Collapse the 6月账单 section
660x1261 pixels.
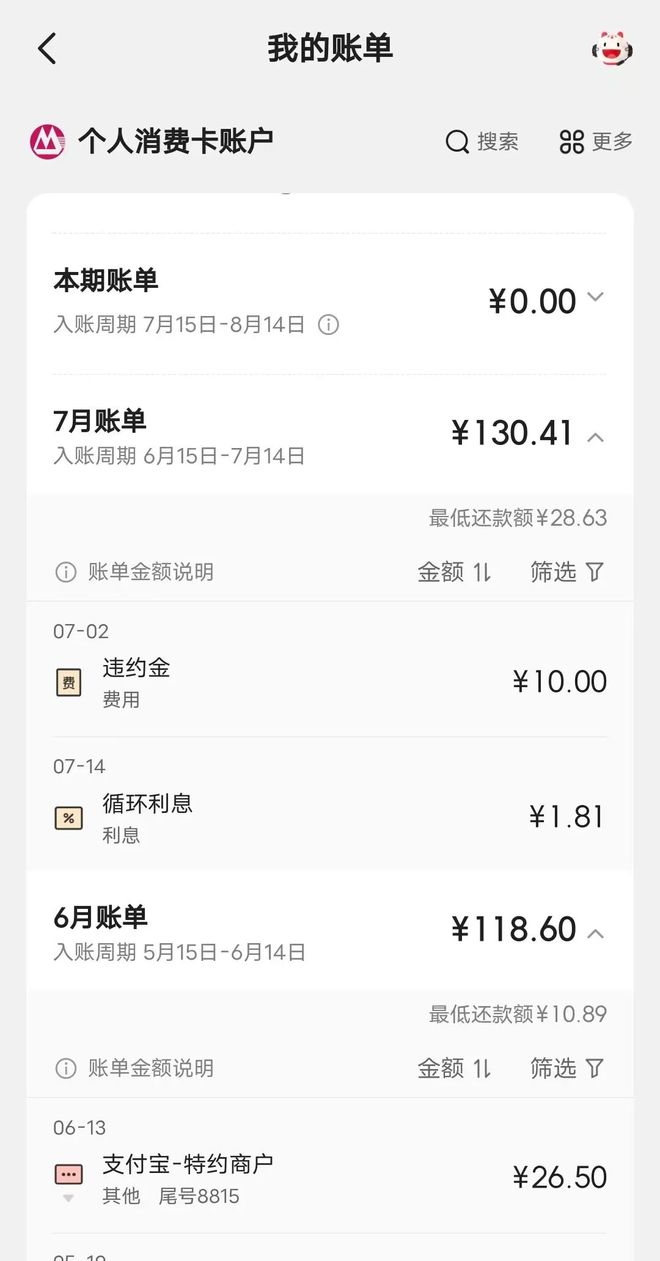pos(596,933)
